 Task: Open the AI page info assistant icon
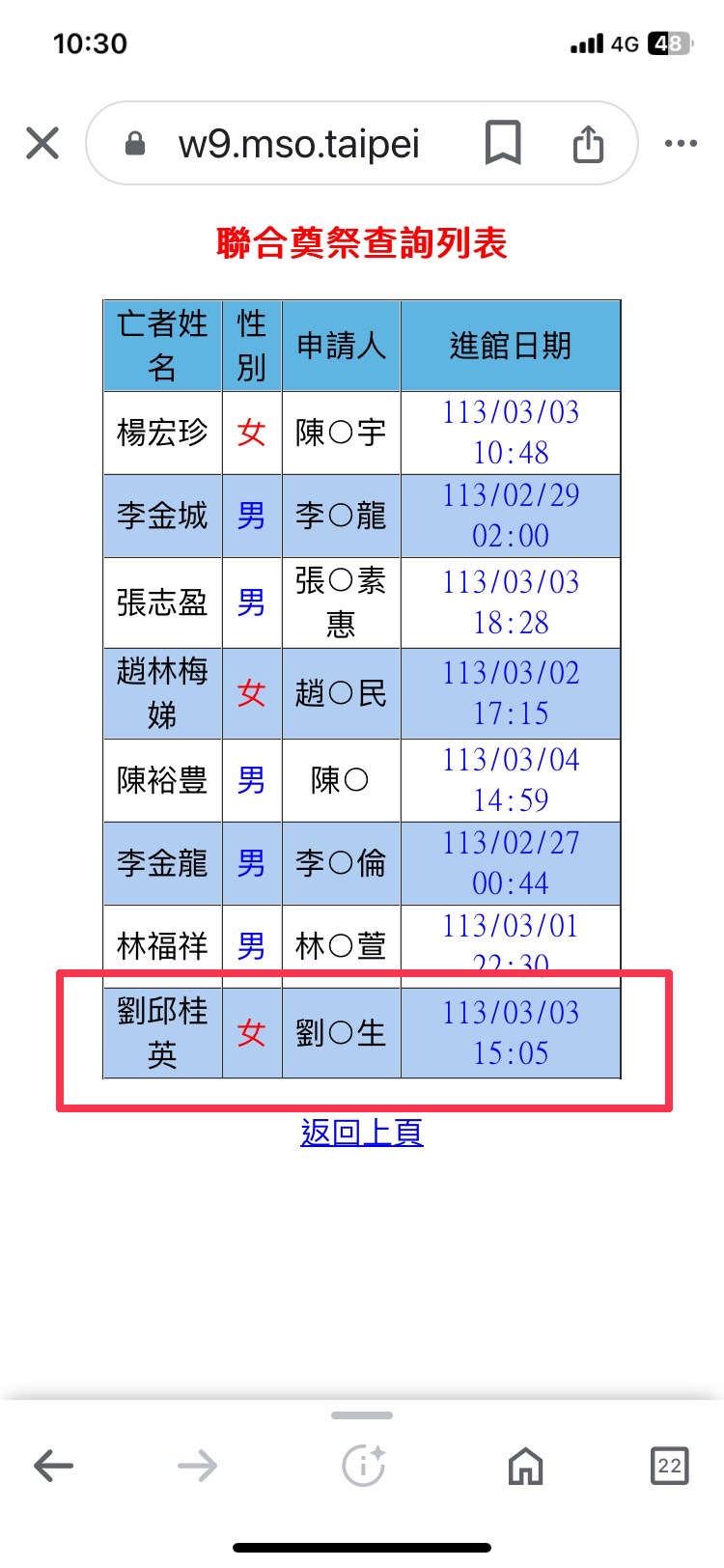[x=364, y=1466]
